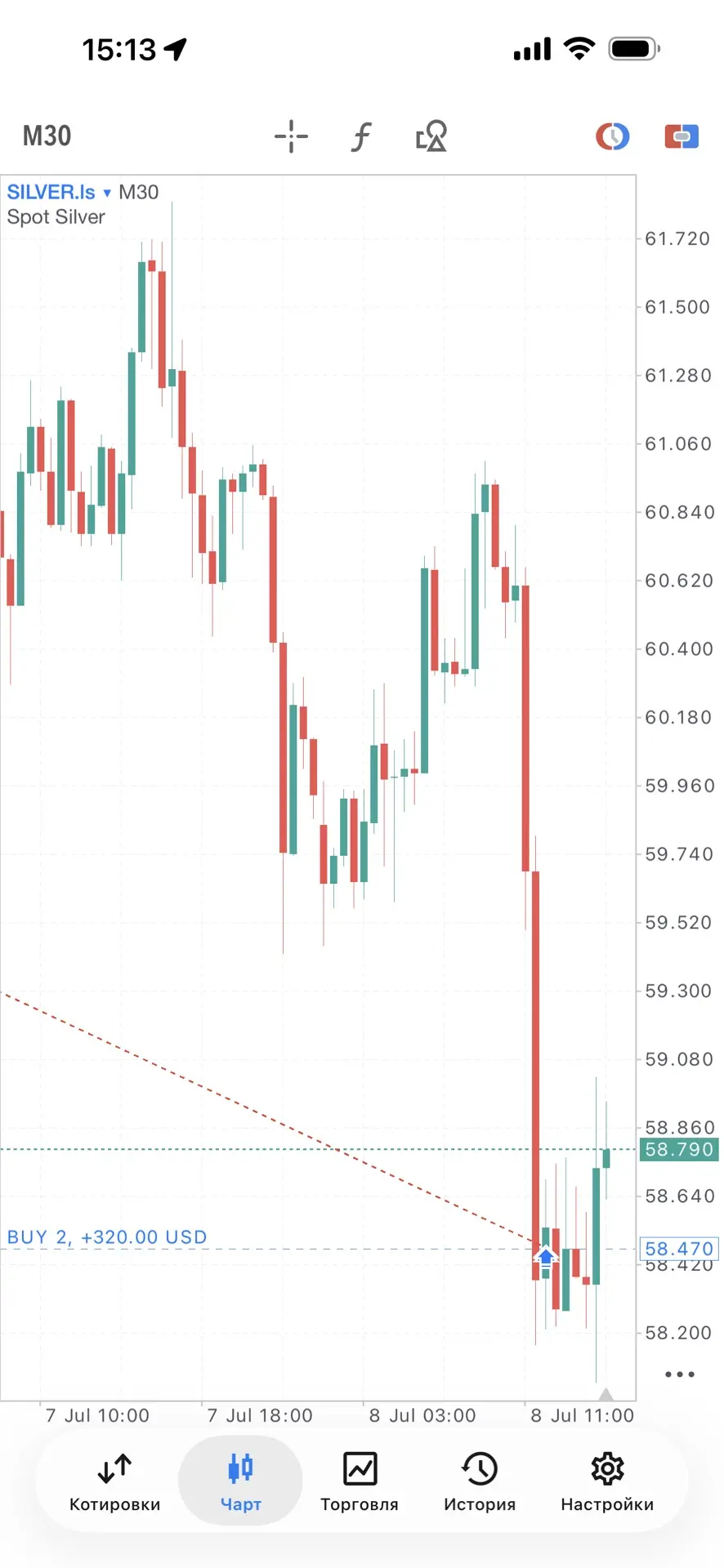Open the drawing objects tool
This screenshot has width=724, height=1568.
tap(431, 136)
